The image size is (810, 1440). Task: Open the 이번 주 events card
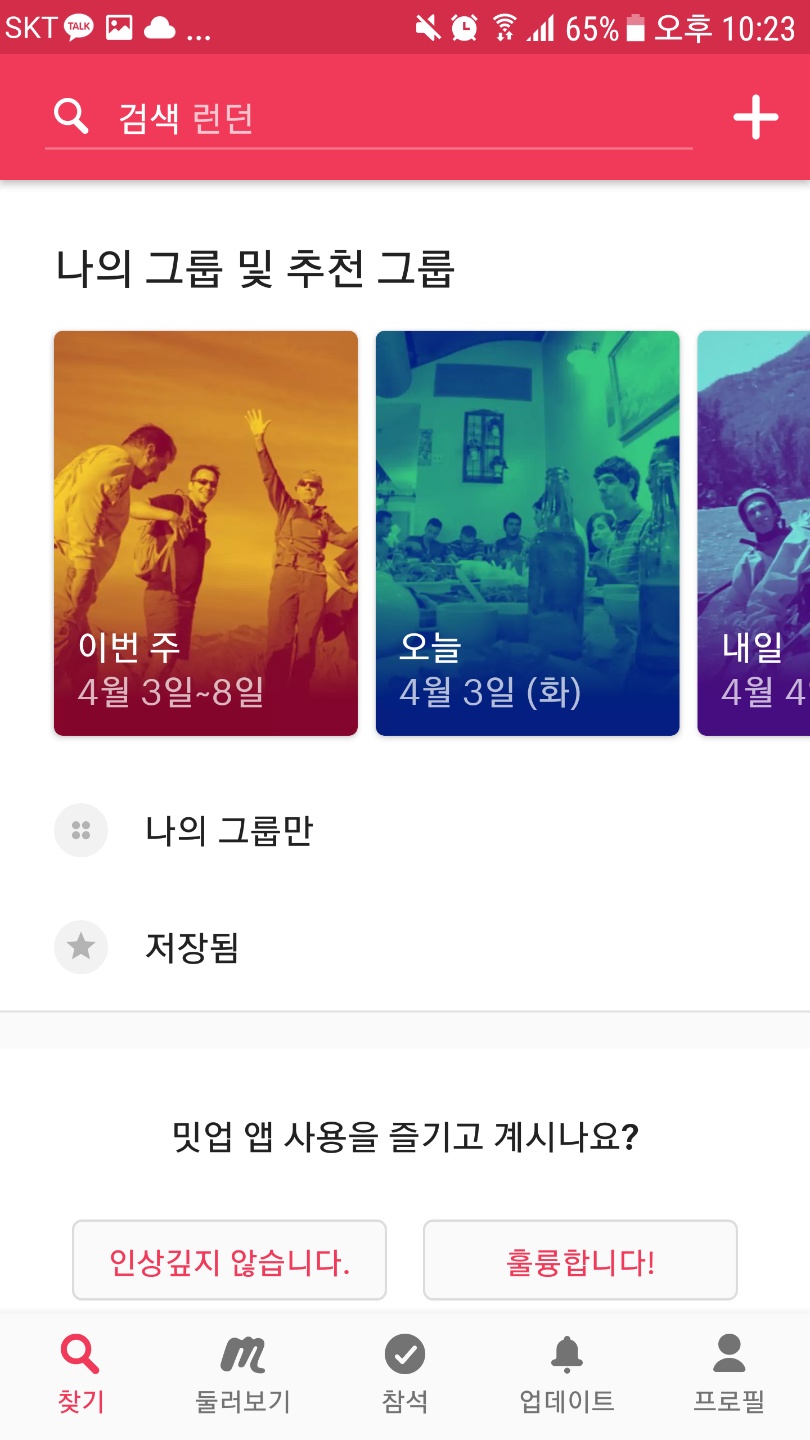[206, 533]
